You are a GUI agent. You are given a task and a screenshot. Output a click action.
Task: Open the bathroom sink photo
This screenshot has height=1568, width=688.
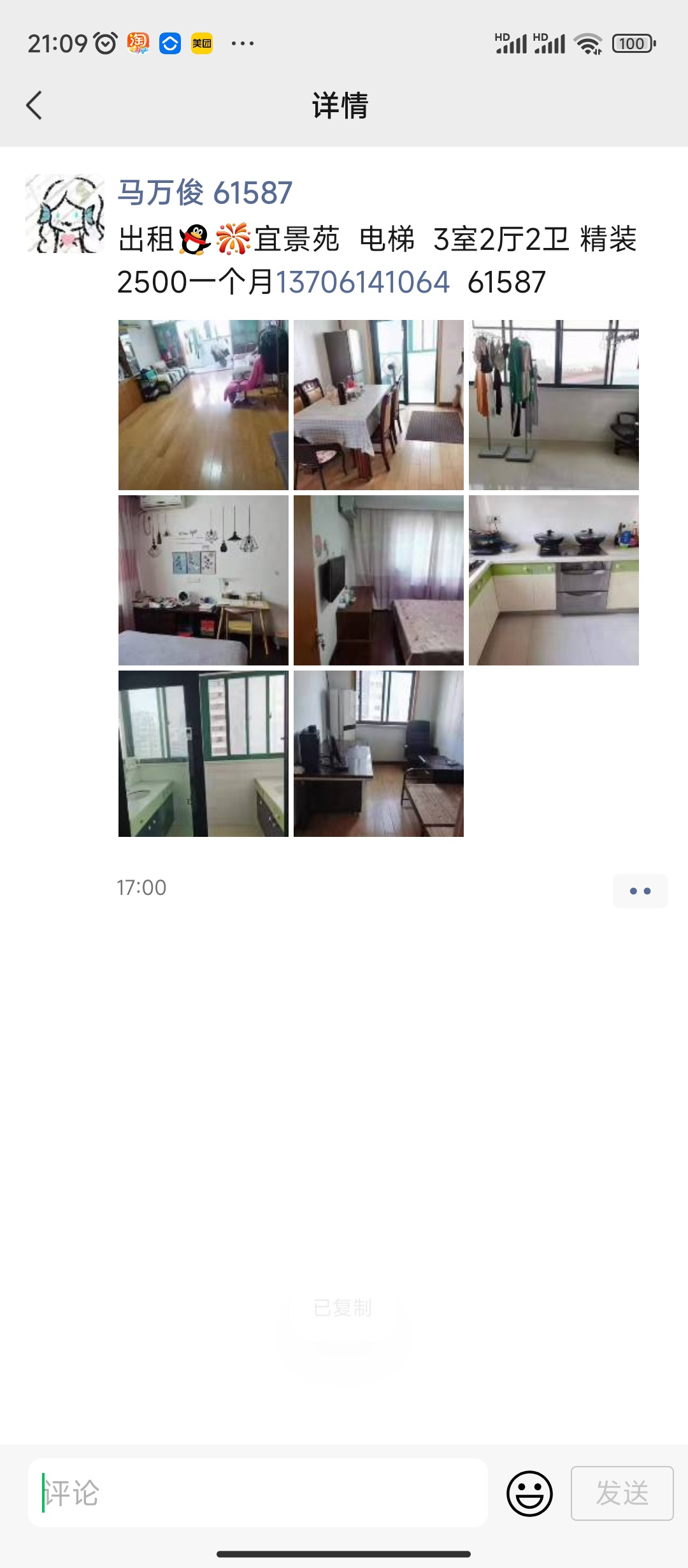[x=203, y=753]
